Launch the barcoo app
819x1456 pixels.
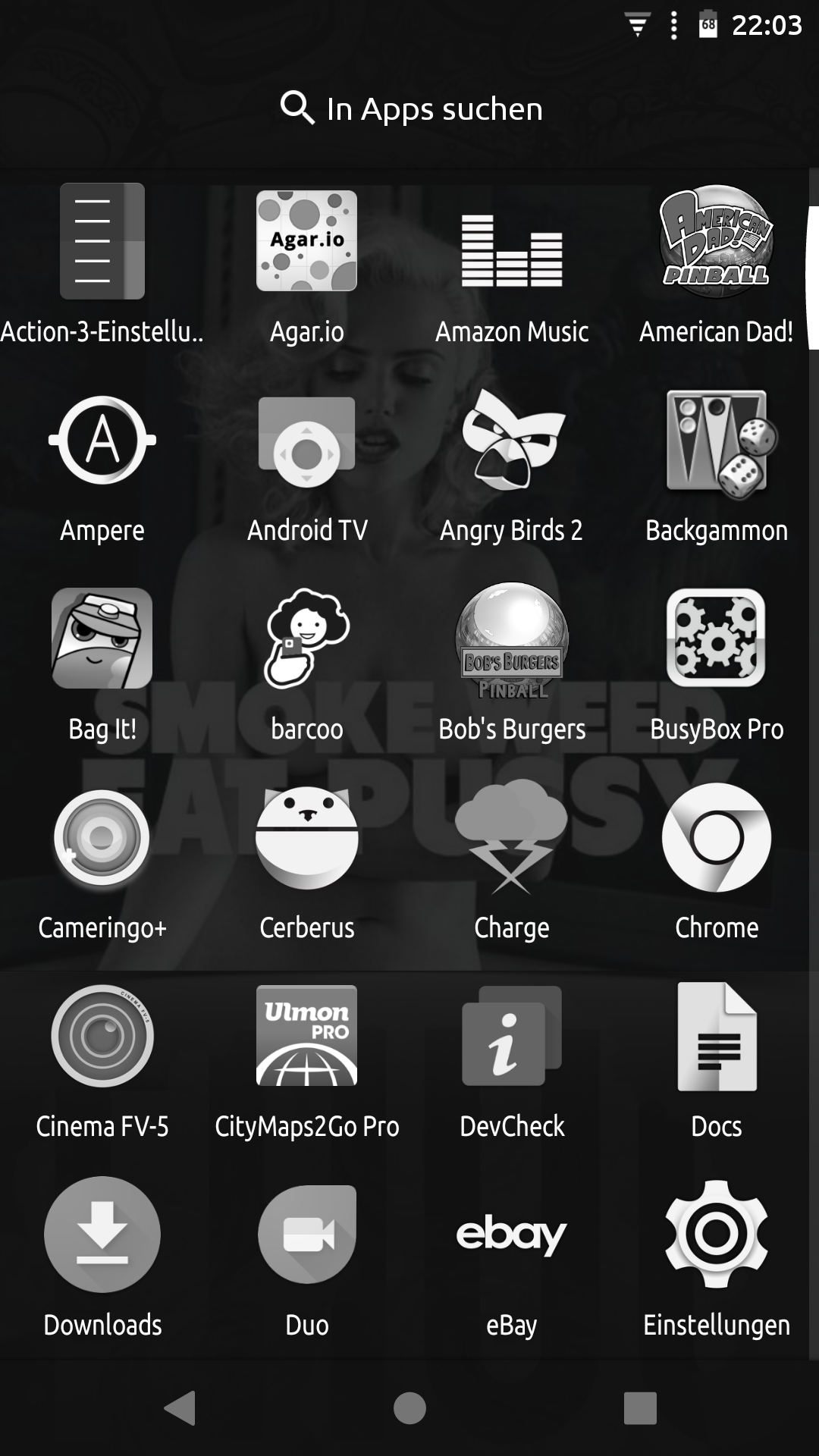pos(306,639)
